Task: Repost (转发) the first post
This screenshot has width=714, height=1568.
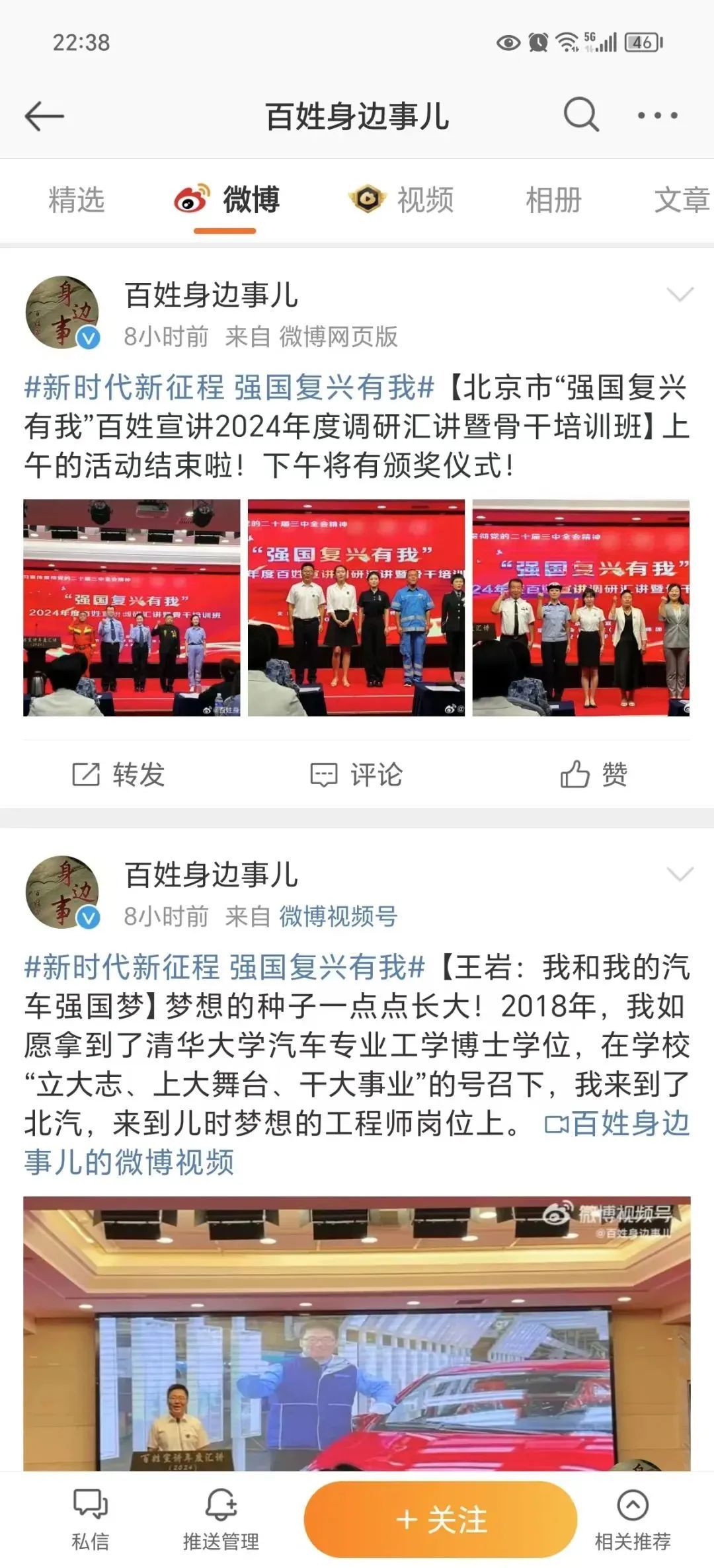Action: click(x=118, y=774)
